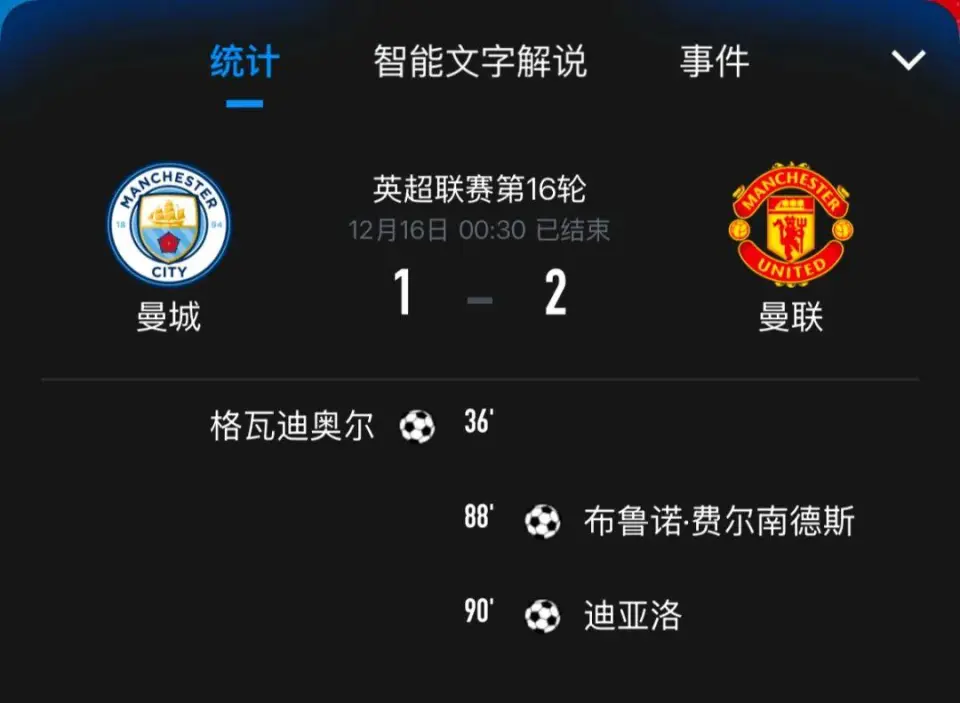This screenshot has width=960, height=703.
Task: Switch to the 智能文字解说 tab
Action: (479, 62)
